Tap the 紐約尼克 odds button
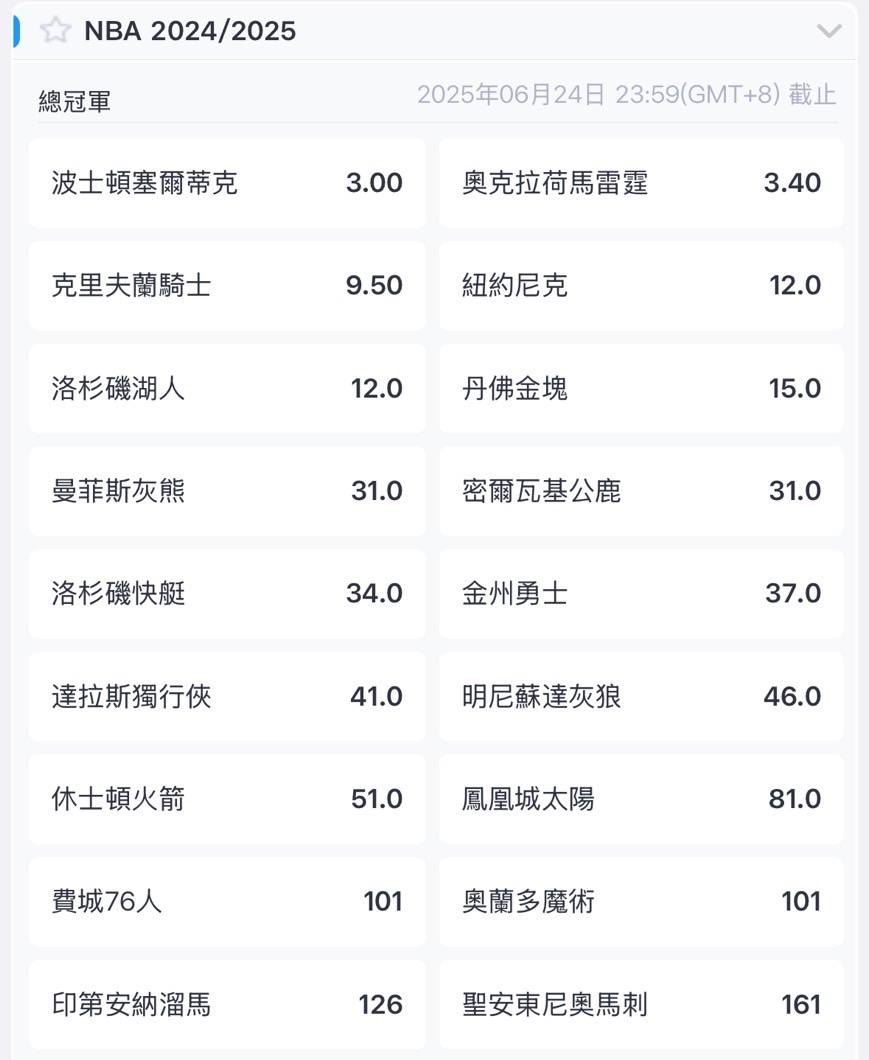 click(641, 285)
